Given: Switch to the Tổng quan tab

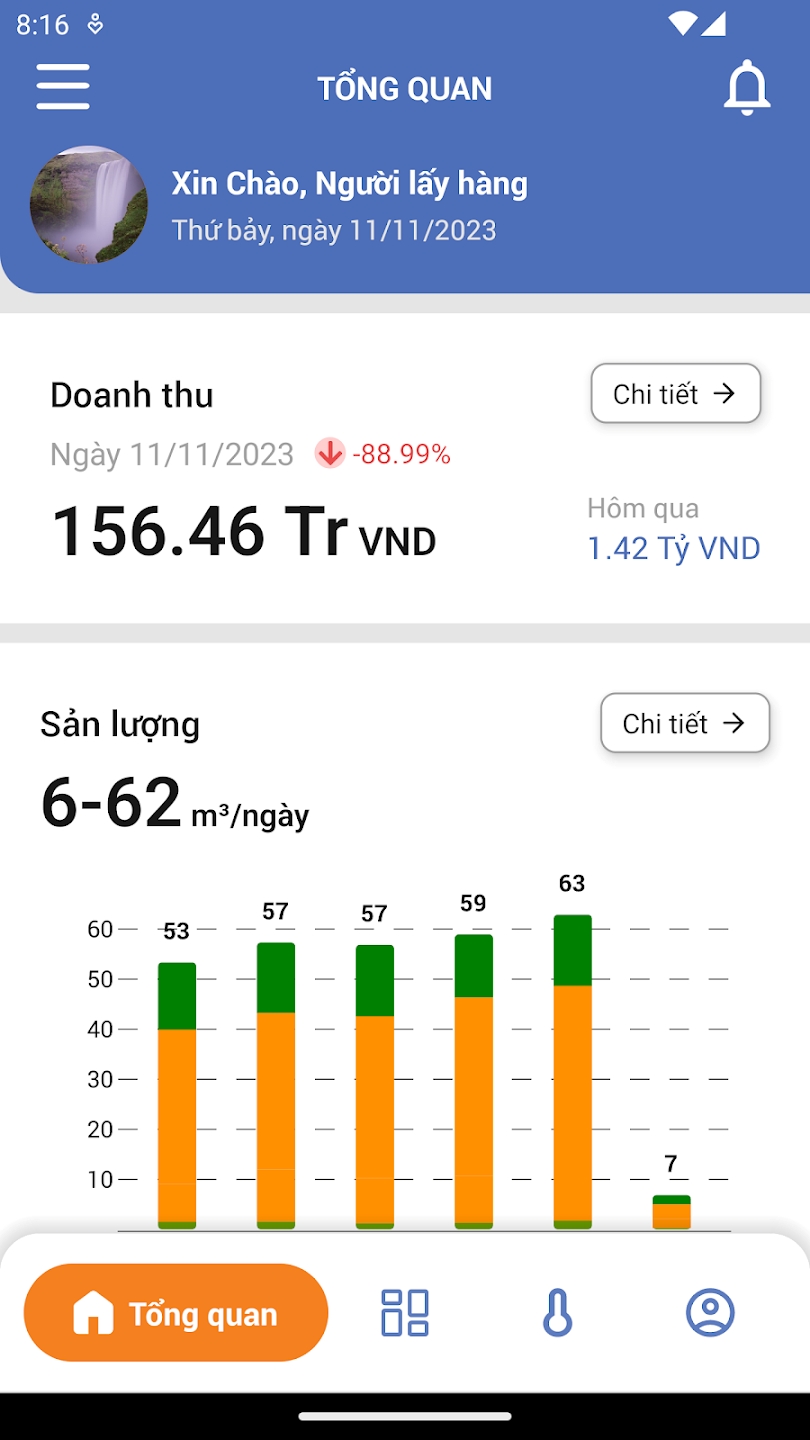Looking at the screenshot, I should click(176, 1313).
